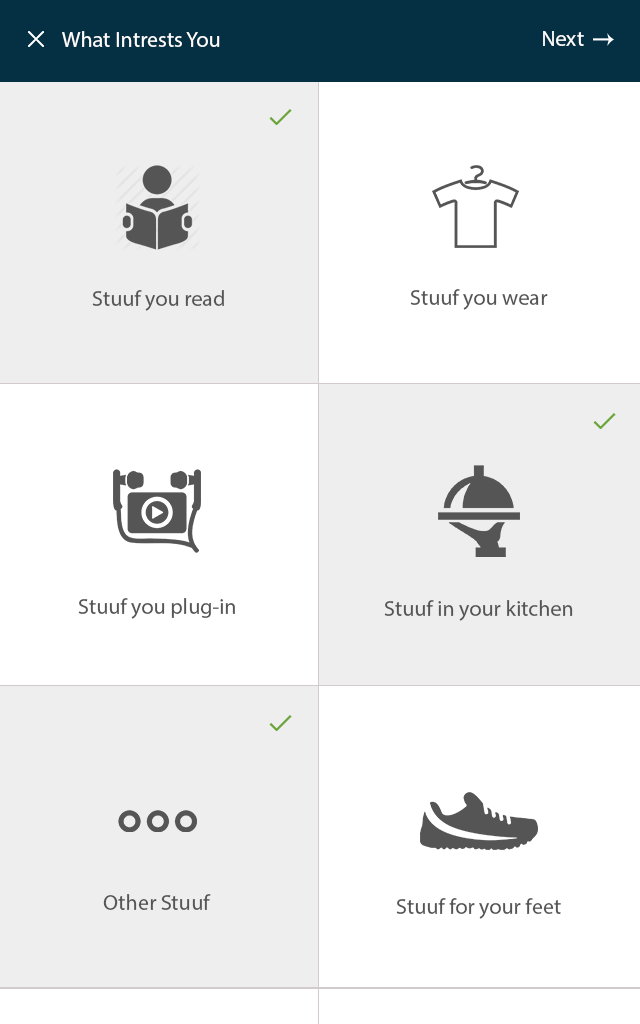This screenshot has height=1024, width=640.
Task: Unselect the Other Stuuf tile
Action: 158,837
